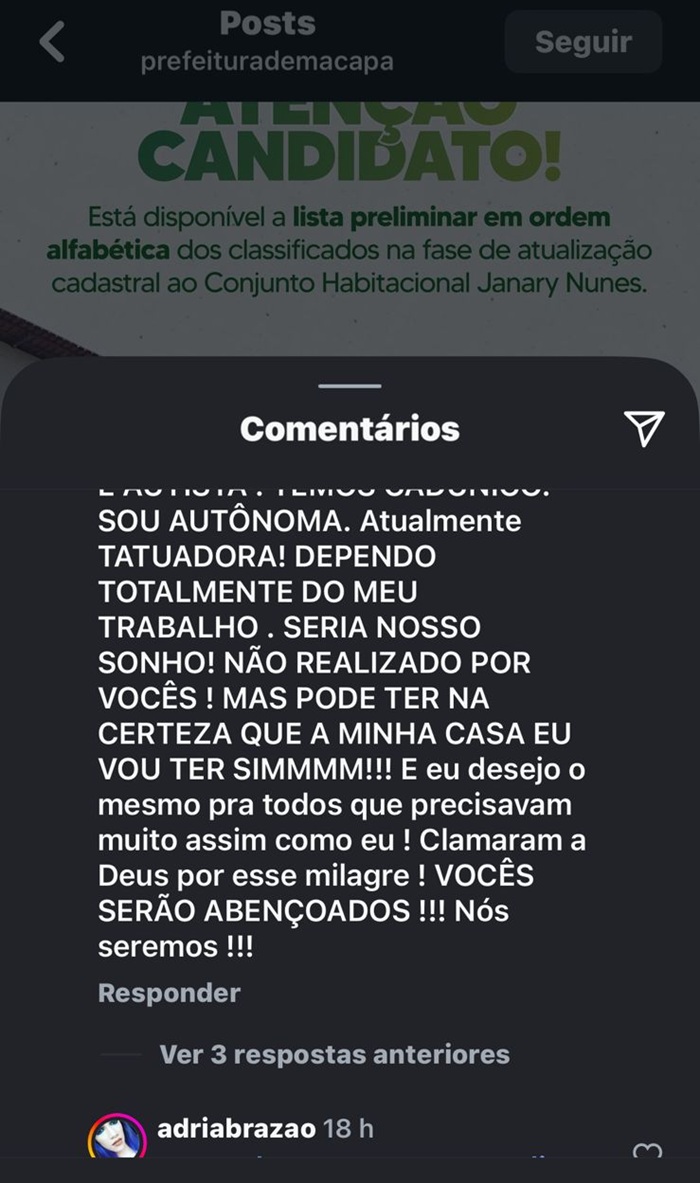The image size is (700, 1183).
Task: Share the post via the paper plane icon
Action: point(644,427)
